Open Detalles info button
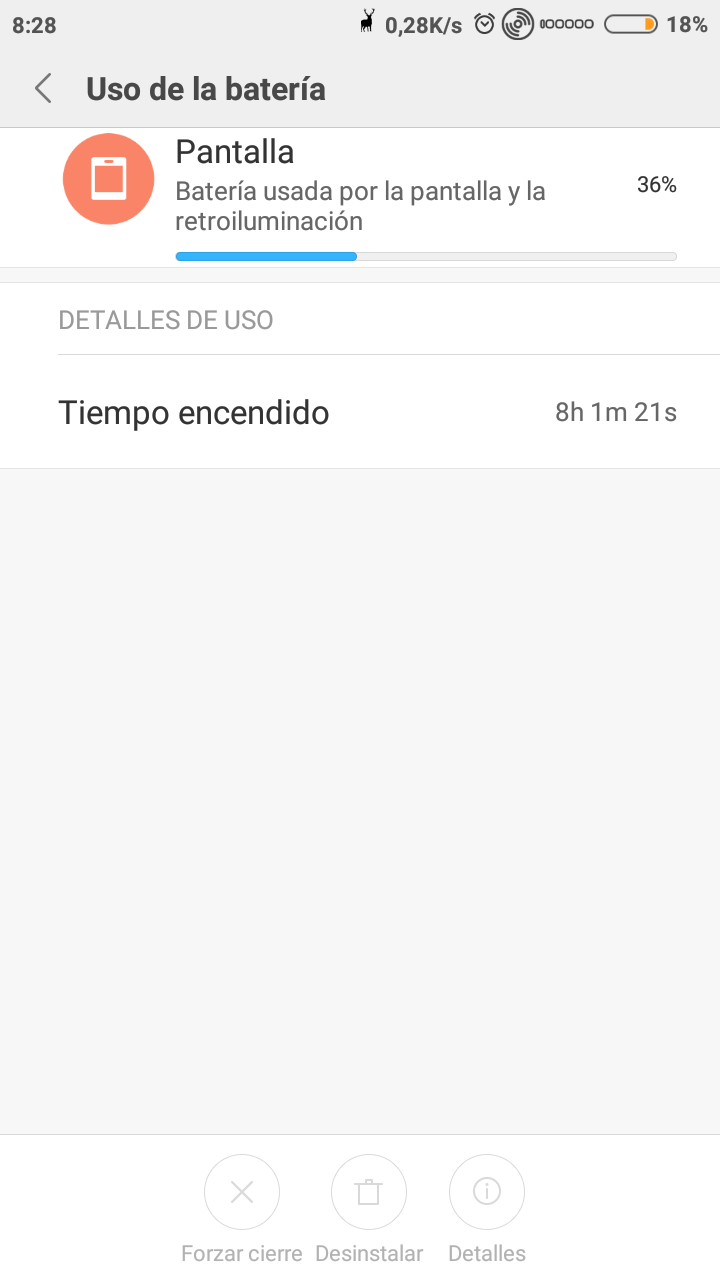 pos(487,1192)
